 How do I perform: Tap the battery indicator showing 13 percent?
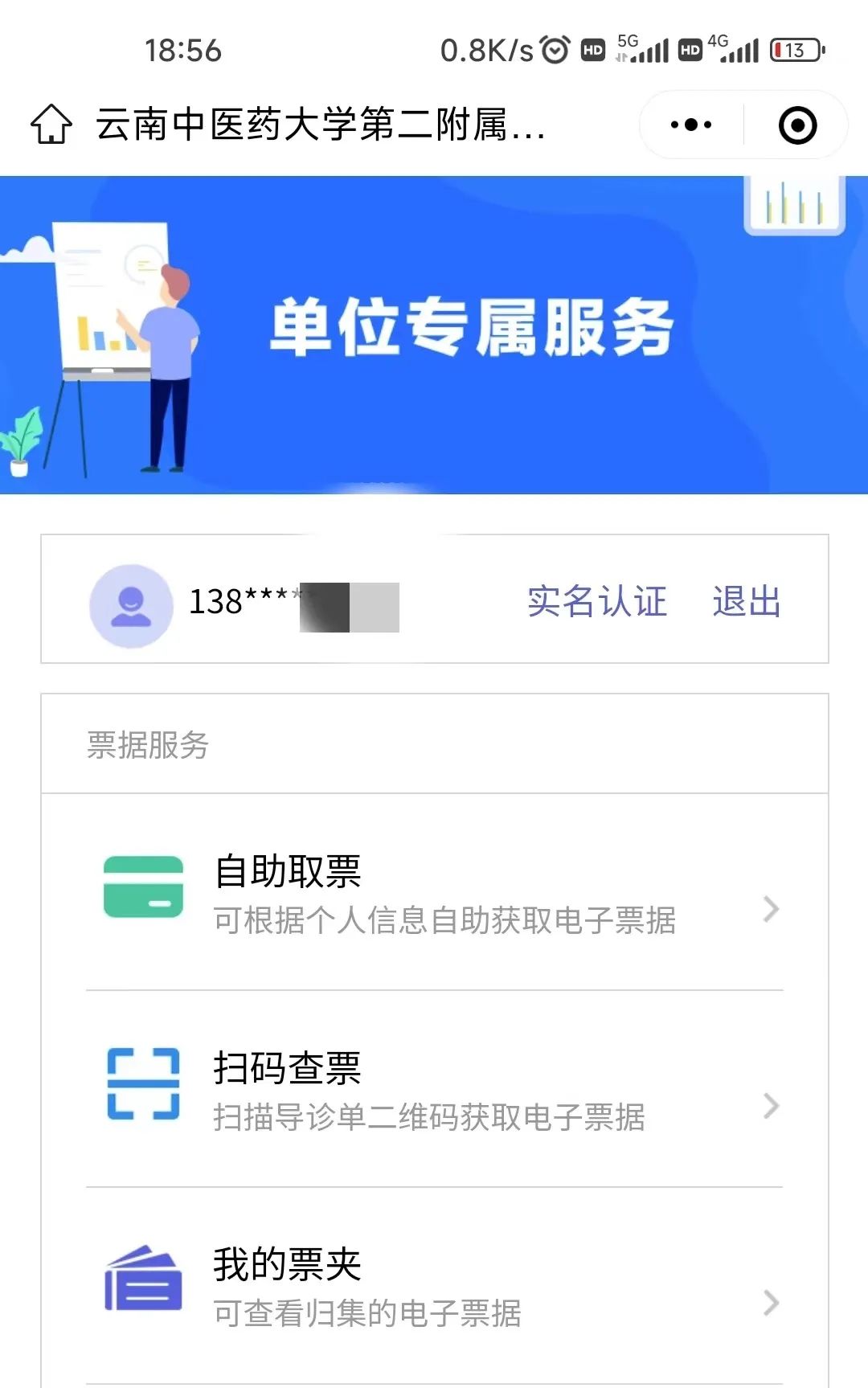794,50
